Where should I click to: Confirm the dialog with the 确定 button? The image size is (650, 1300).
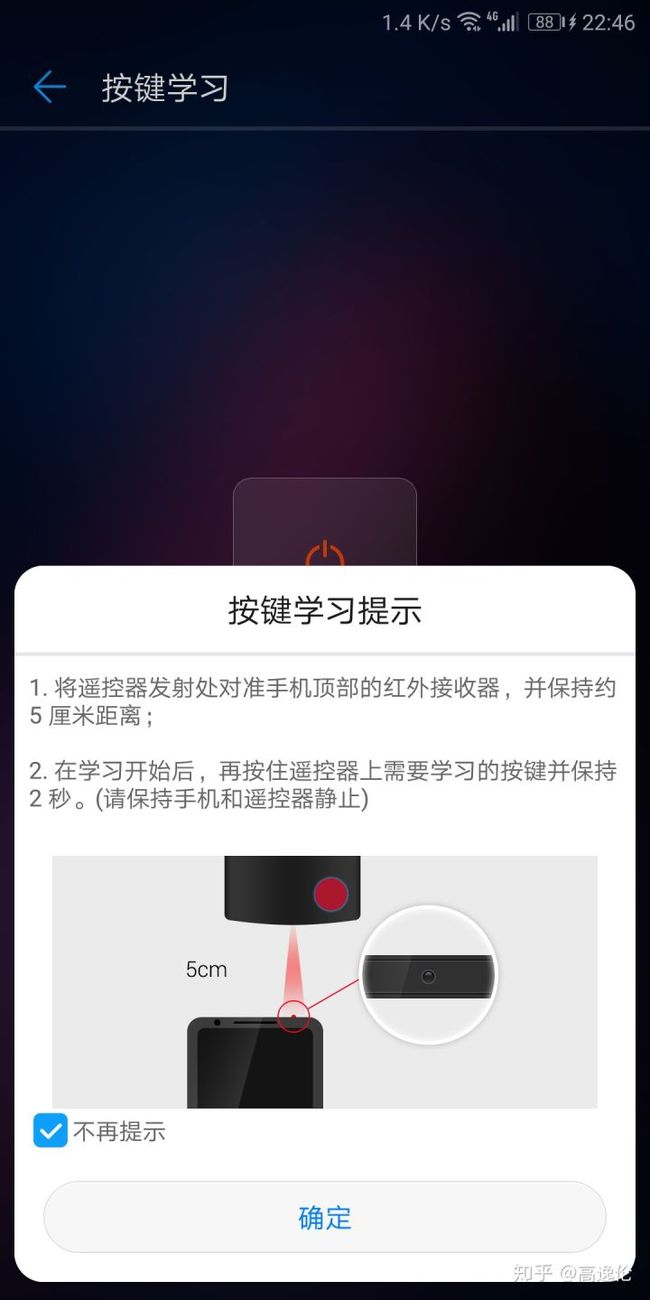click(x=325, y=1217)
